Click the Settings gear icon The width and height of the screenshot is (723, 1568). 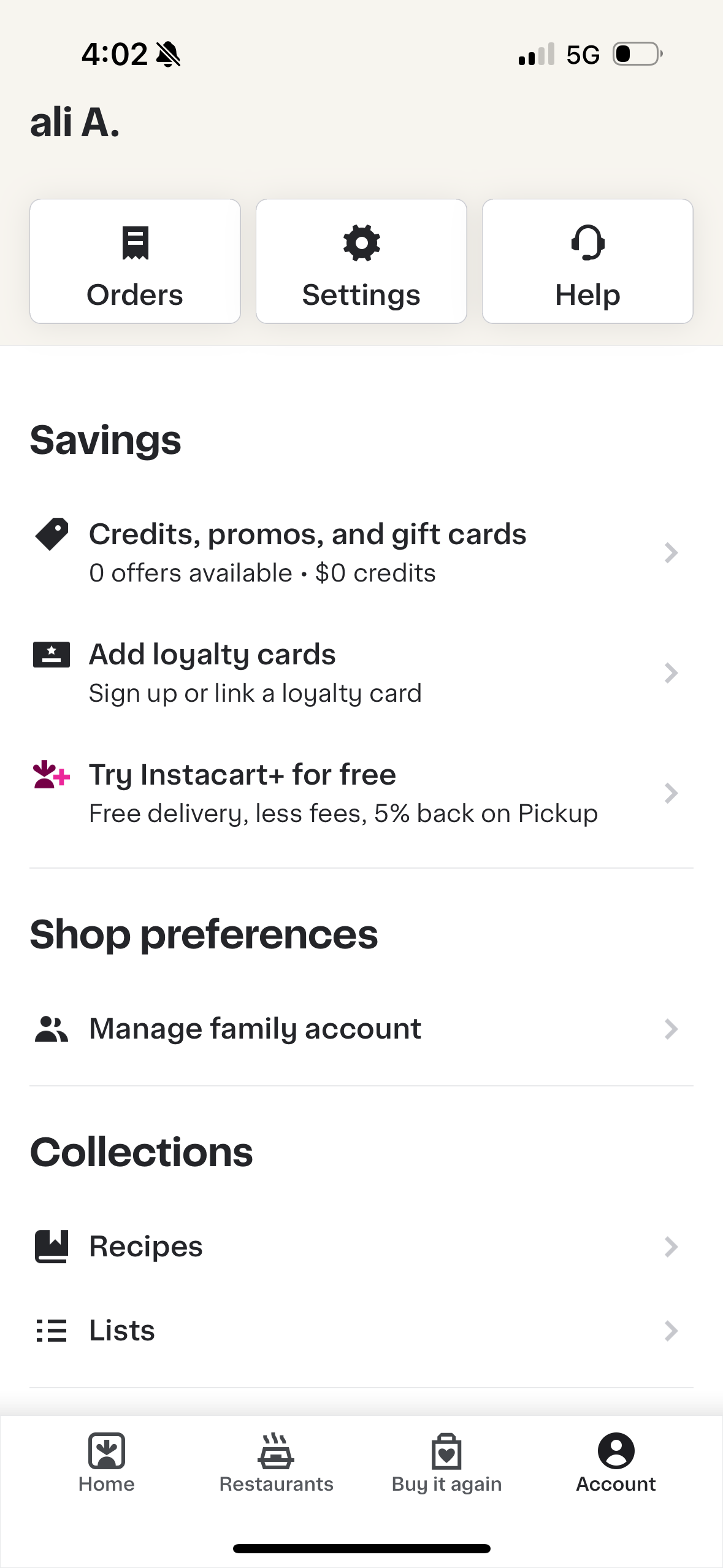coord(361,243)
